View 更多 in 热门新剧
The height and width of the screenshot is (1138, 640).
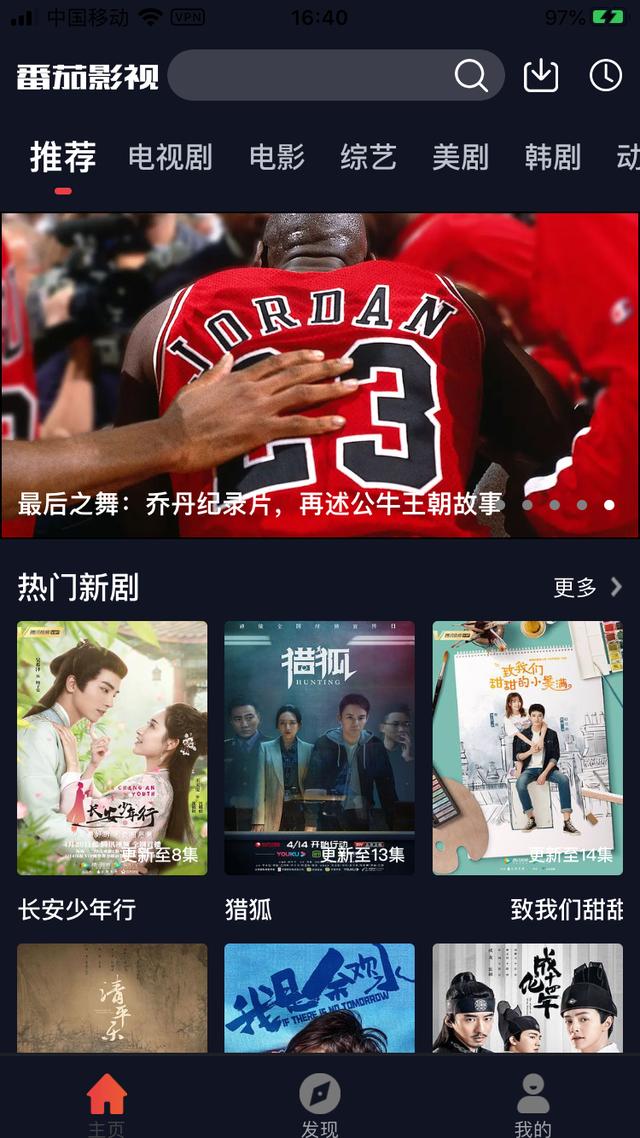point(587,587)
